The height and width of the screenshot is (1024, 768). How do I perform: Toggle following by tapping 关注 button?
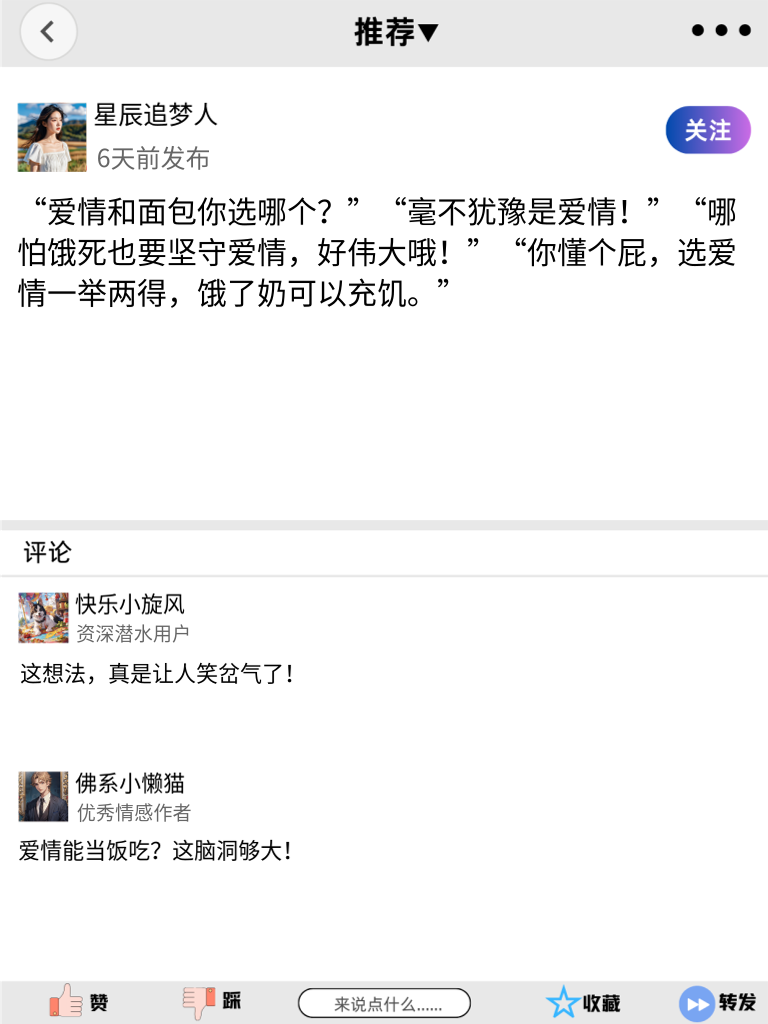[708, 130]
